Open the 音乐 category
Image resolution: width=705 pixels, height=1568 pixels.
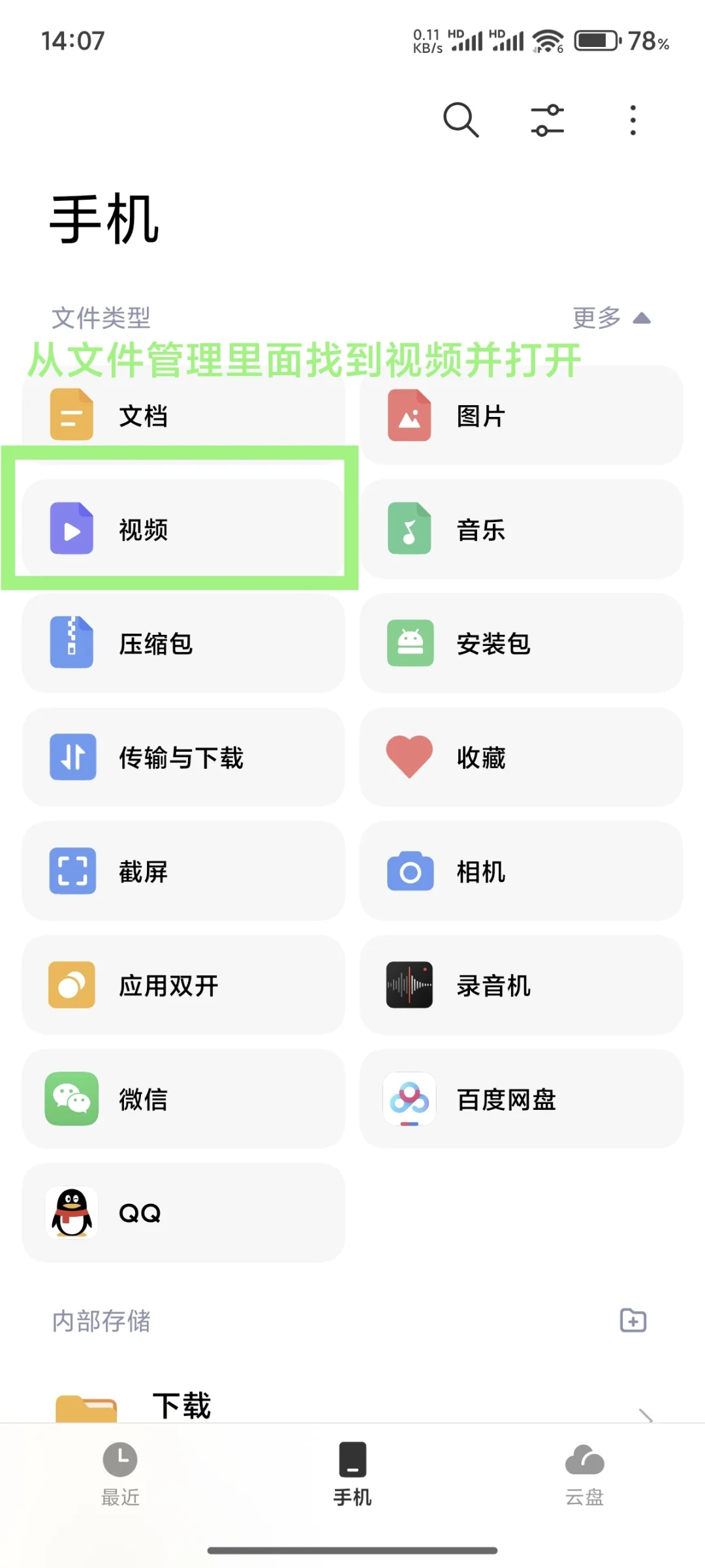coord(521,530)
